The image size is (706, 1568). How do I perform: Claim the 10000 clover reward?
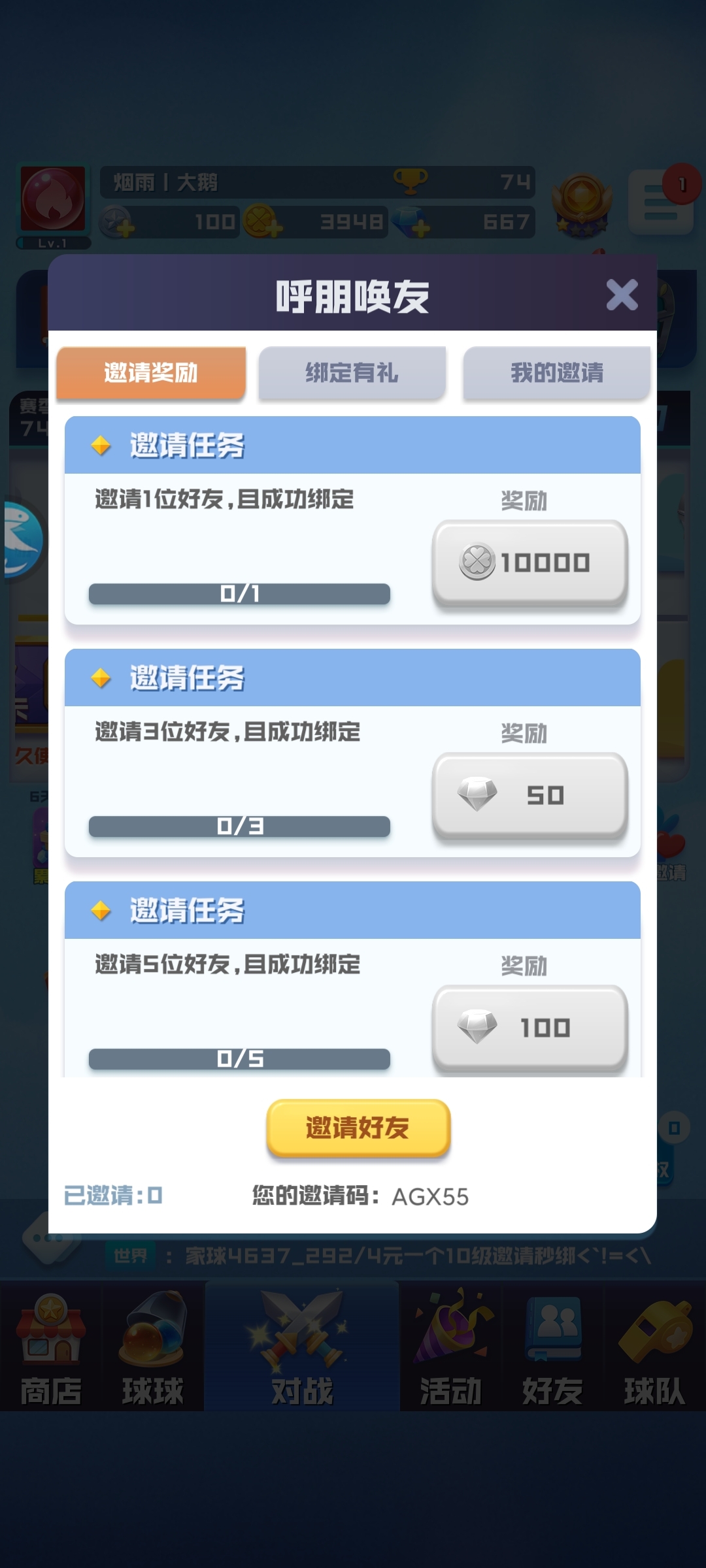(x=530, y=563)
